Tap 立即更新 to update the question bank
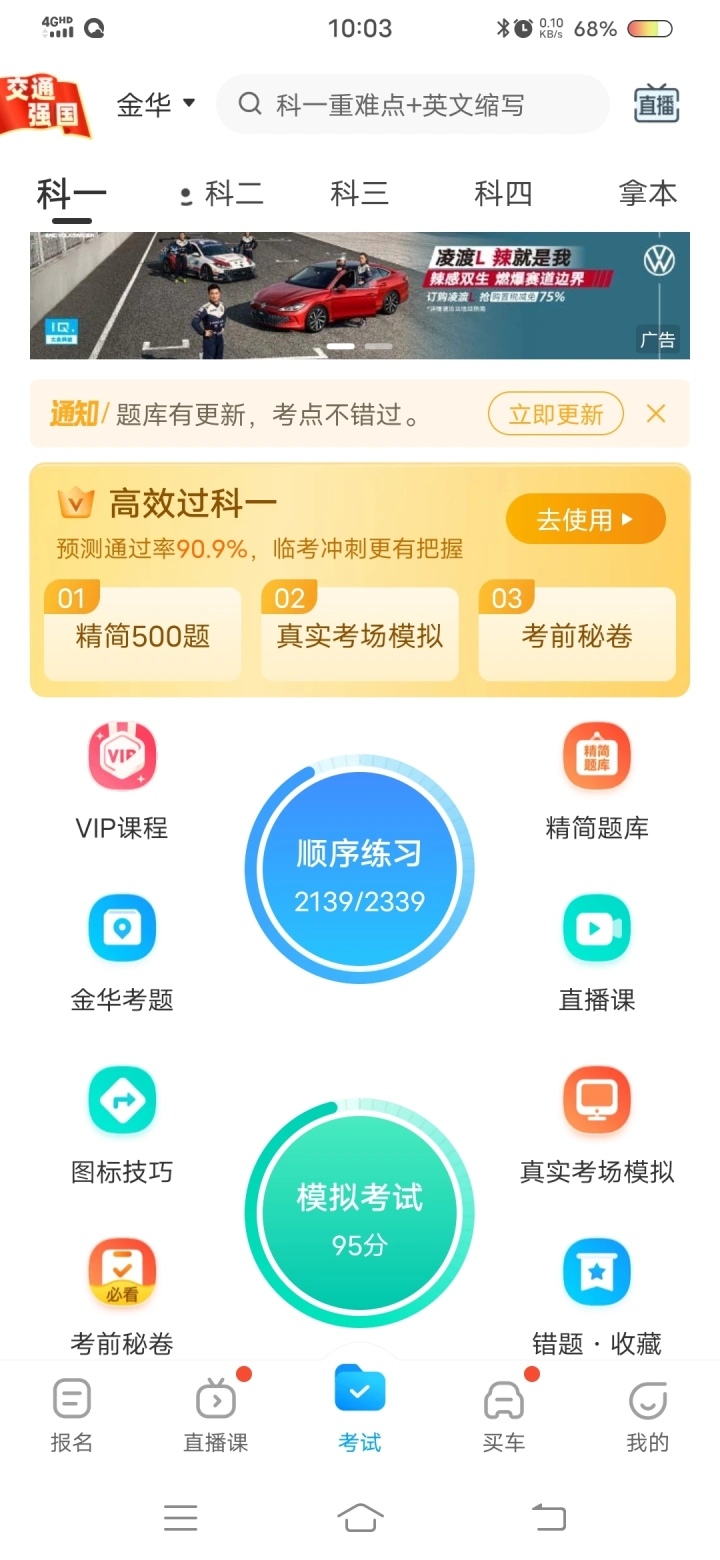Screen dimensions: 720x1560 tap(556, 414)
